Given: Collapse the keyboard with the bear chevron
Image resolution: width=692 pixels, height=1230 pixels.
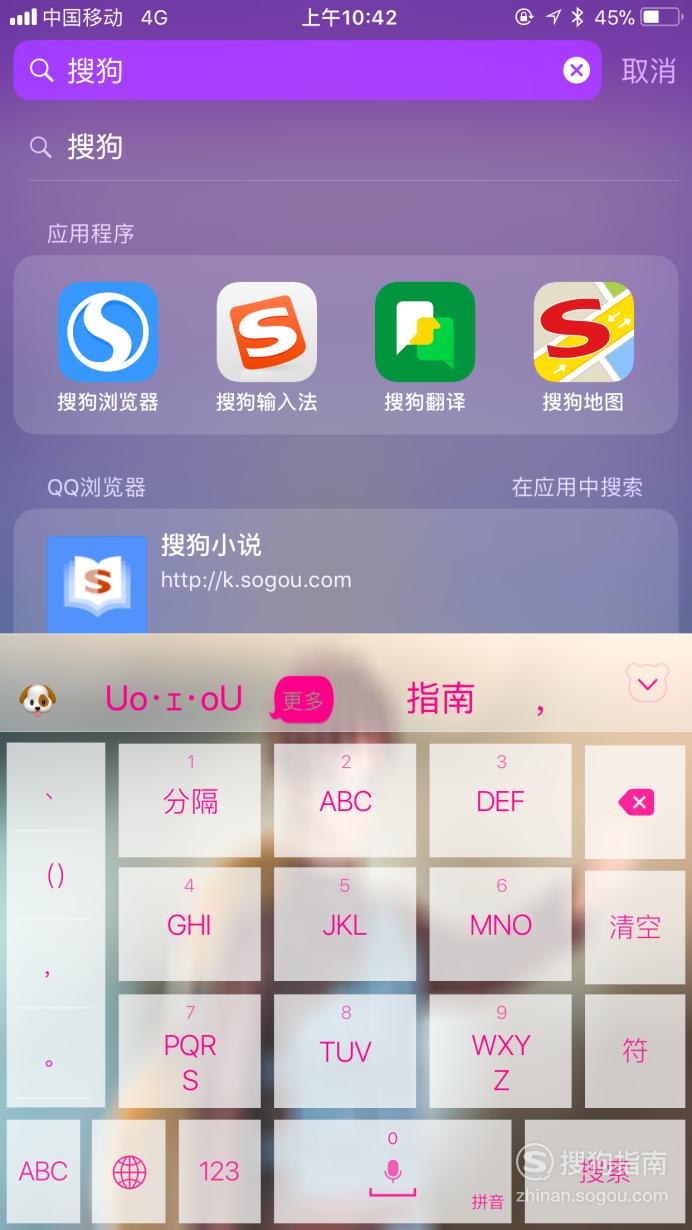Looking at the screenshot, I should 647,684.
